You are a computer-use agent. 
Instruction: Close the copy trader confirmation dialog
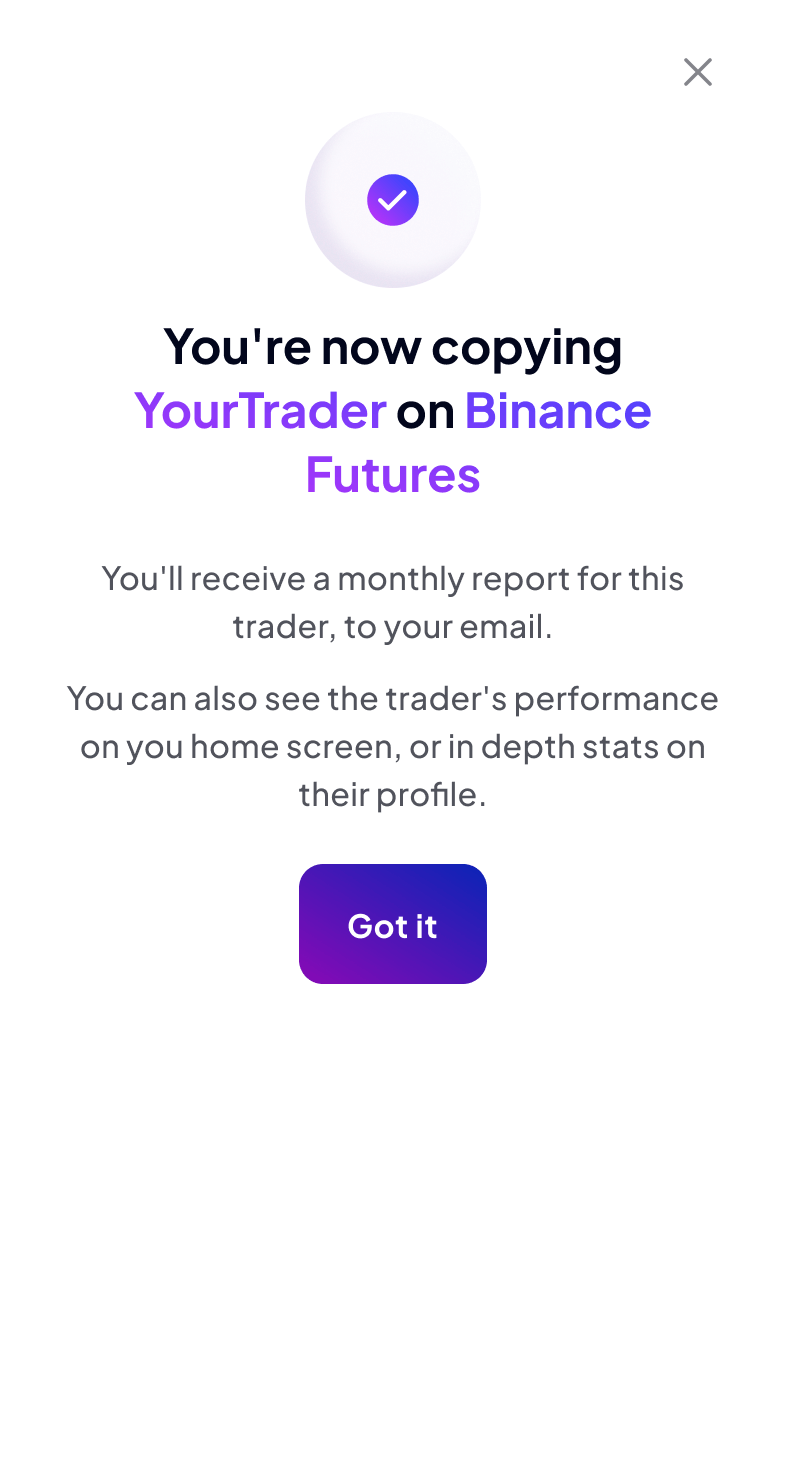tap(697, 72)
